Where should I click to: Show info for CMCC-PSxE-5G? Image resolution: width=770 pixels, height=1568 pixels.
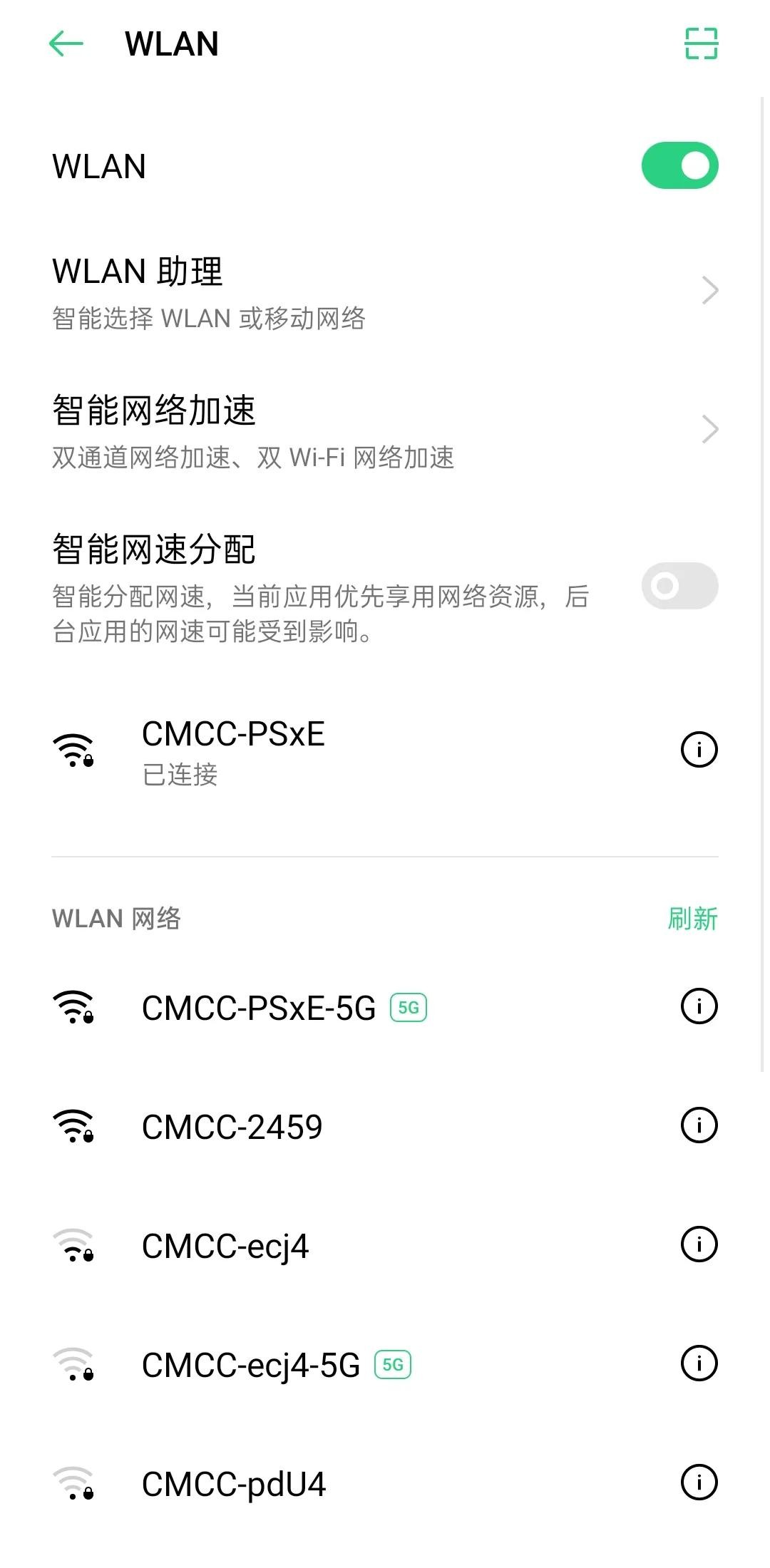[699, 1006]
